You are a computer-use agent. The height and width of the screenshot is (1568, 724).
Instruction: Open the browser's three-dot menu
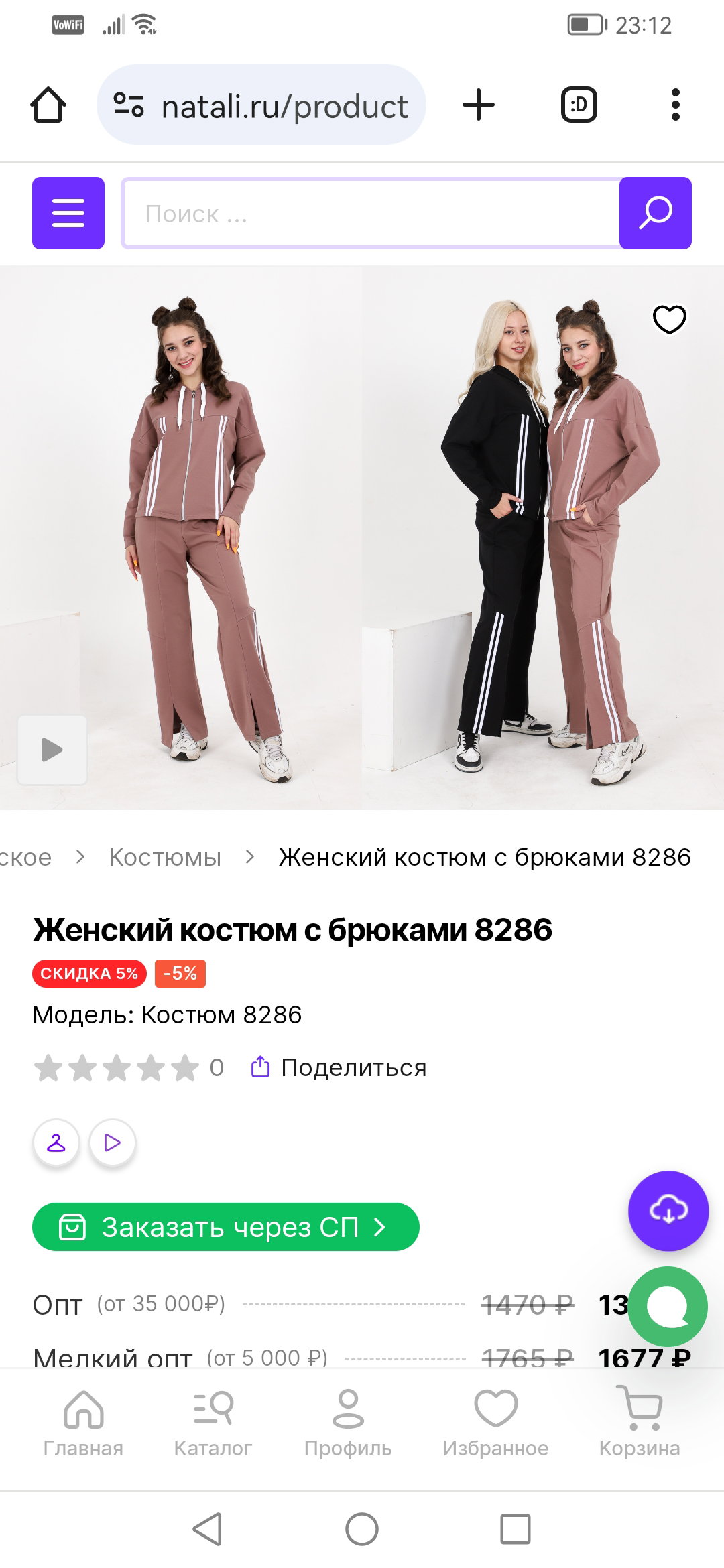pos(676,105)
